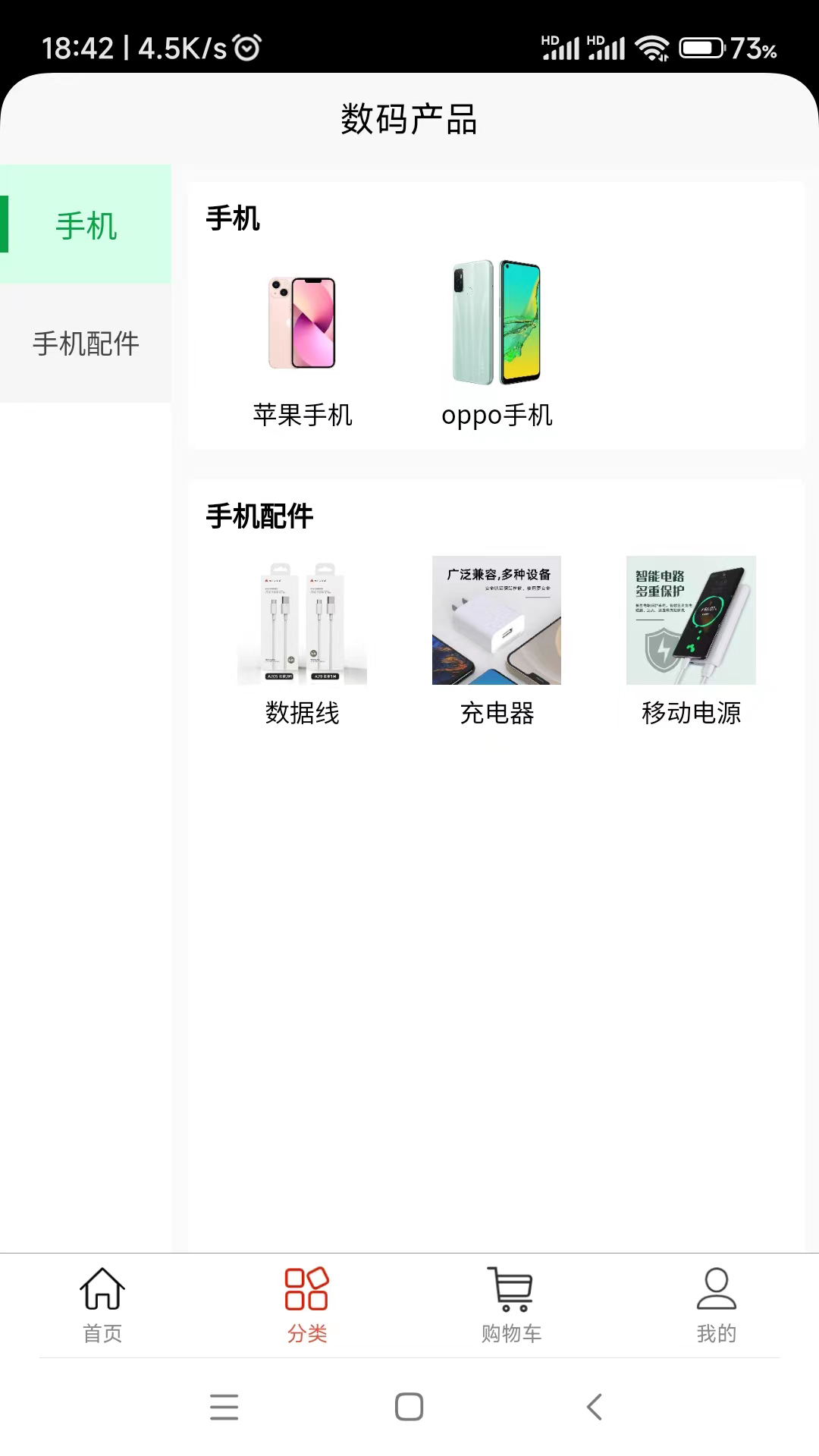This screenshot has height=1456, width=819.
Task: Tap the alarm clock status bar icon
Action: [246, 47]
